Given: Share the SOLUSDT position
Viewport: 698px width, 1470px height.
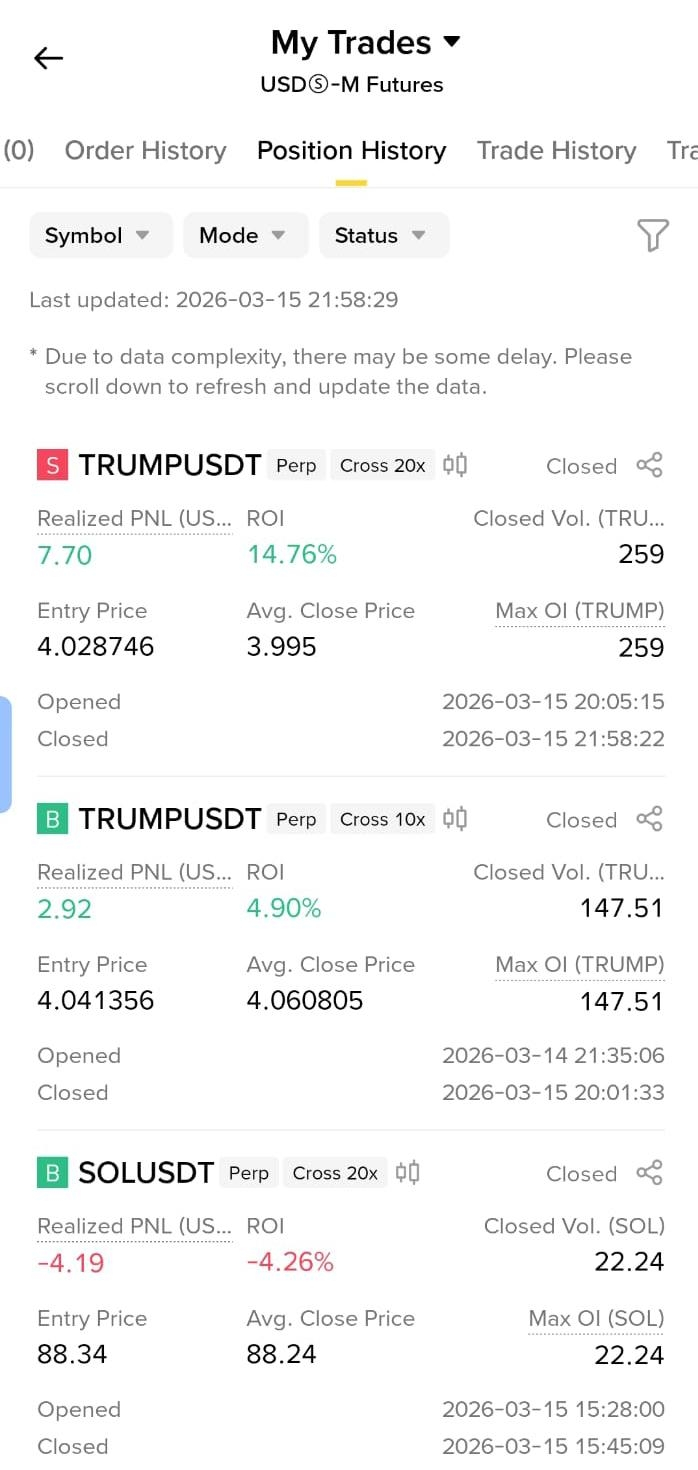Looking at the screenshot, I should click(x=649, y=1173).
